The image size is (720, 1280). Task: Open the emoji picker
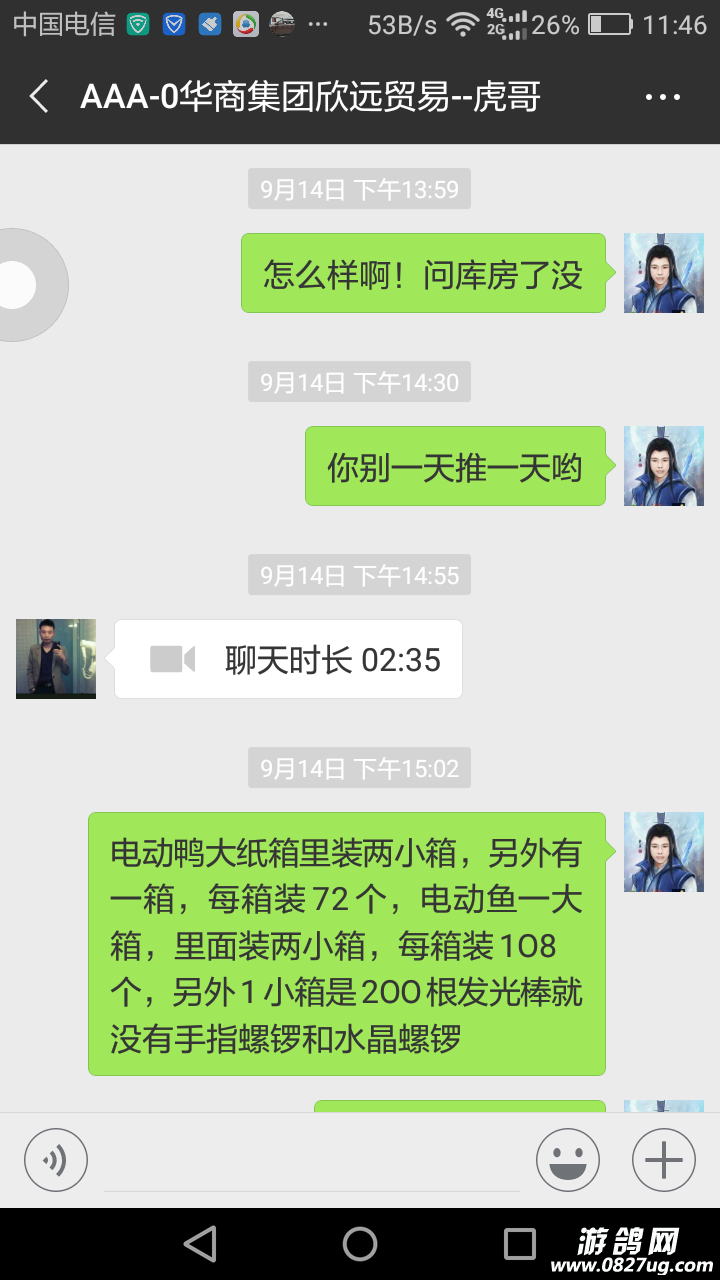tap(568, 1161)
